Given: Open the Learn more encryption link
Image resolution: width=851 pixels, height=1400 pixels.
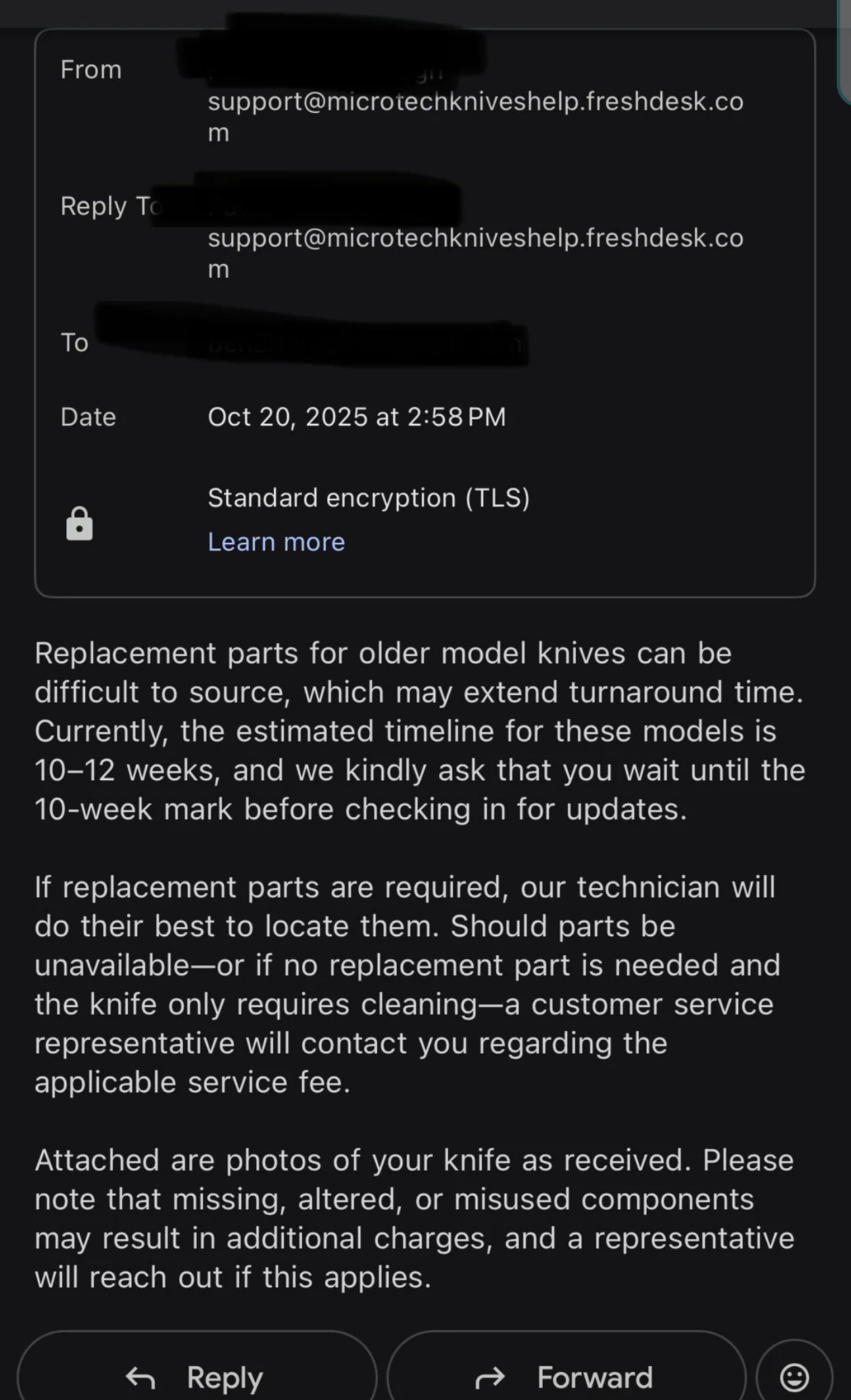Looking at the screenshot, I should (276, 541).
